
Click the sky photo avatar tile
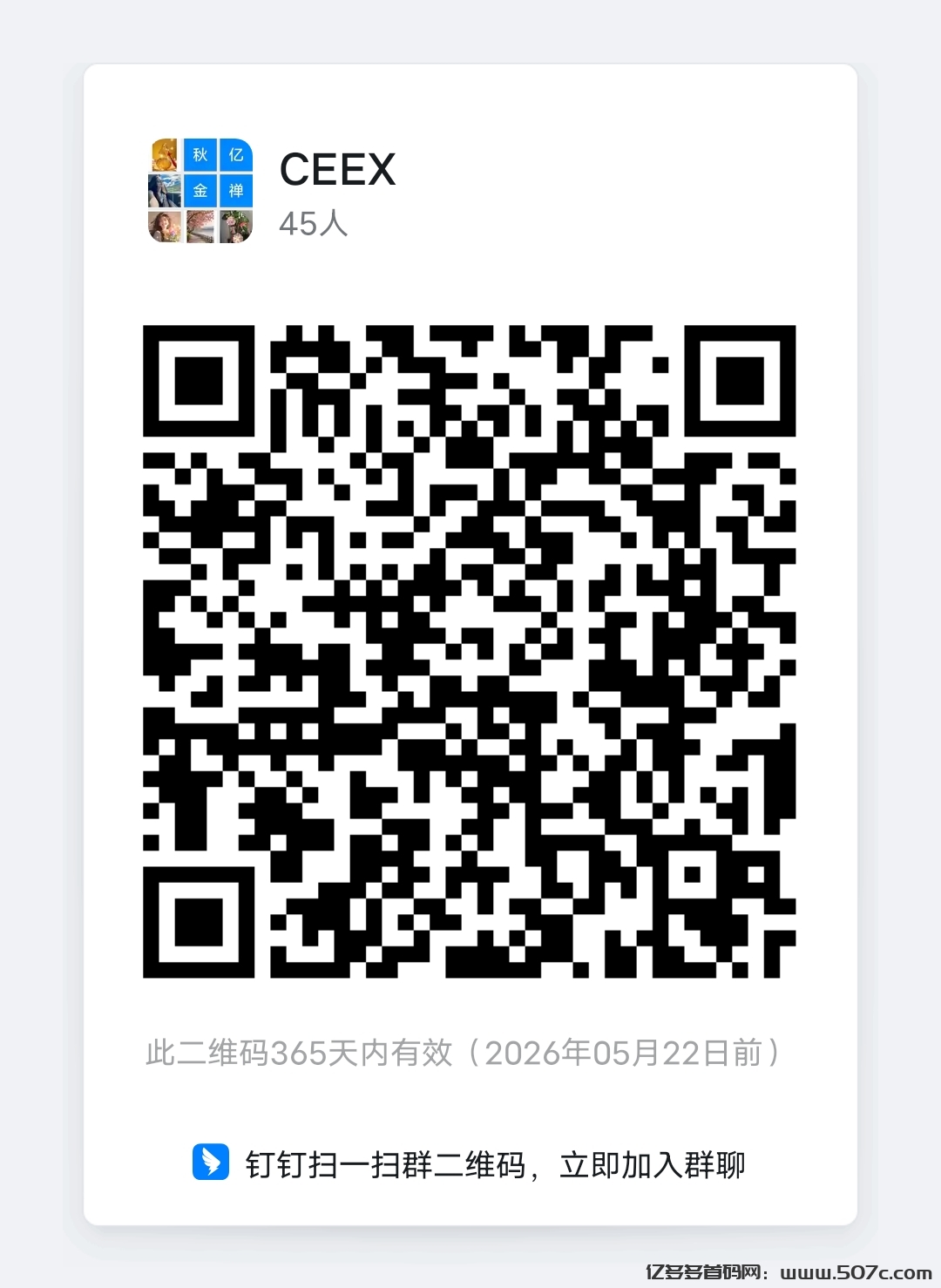pos(165,191)
